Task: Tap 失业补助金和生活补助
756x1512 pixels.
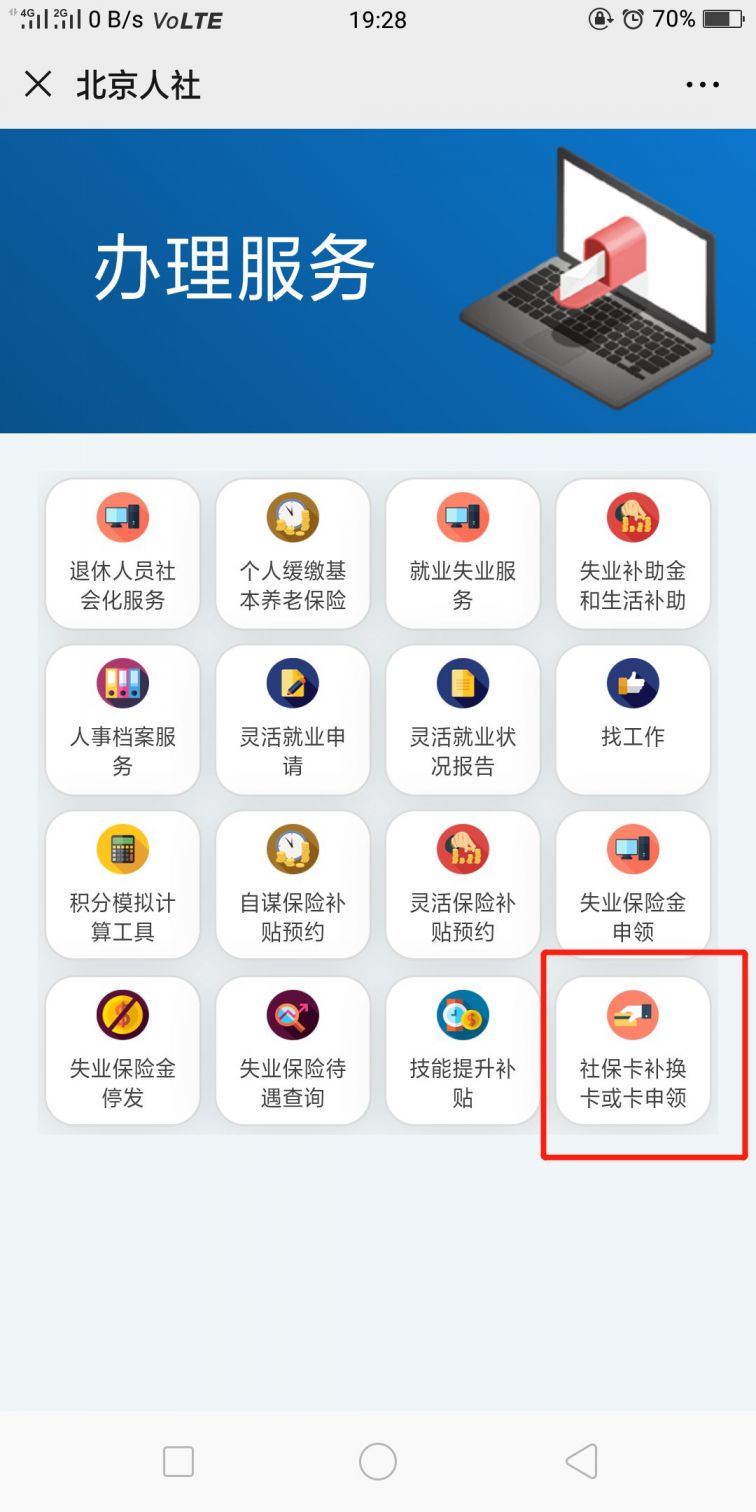Action: coord(633,554)
